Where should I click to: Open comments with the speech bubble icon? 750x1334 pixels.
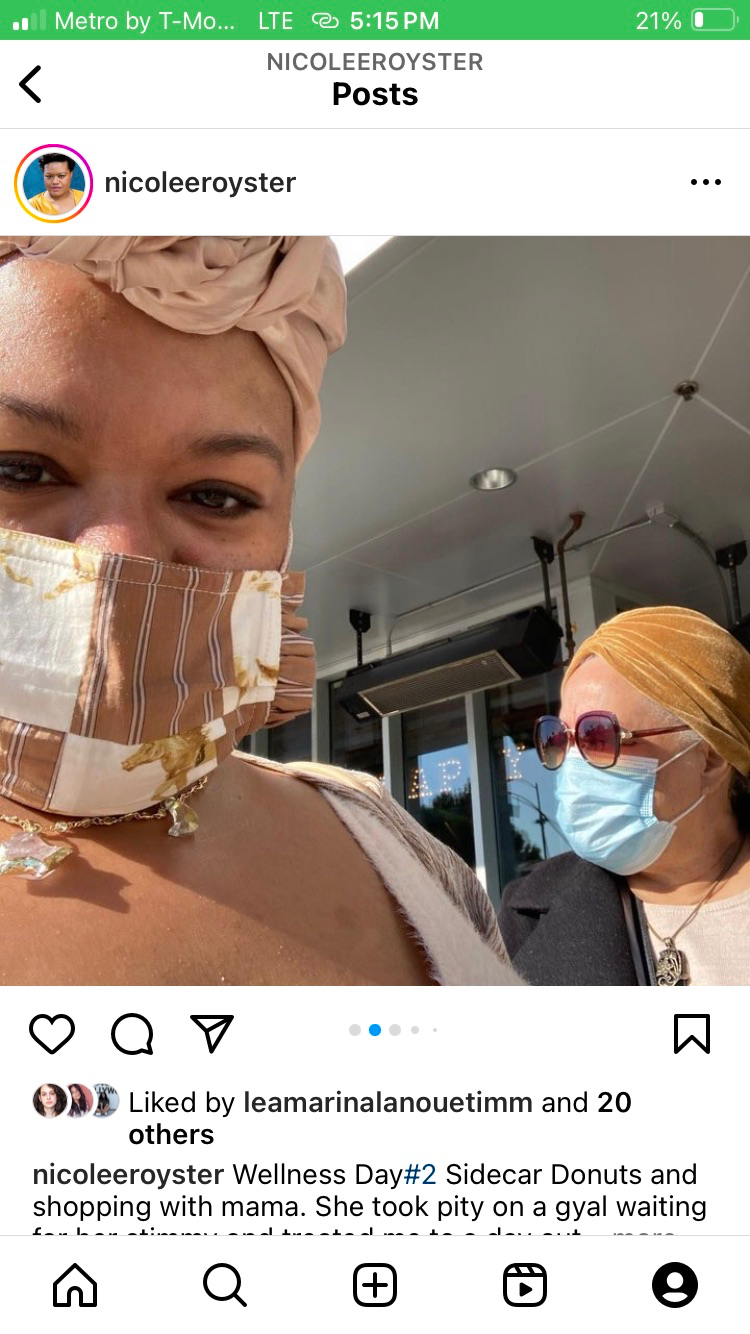pyautogui.click(x=132, y=1034)
